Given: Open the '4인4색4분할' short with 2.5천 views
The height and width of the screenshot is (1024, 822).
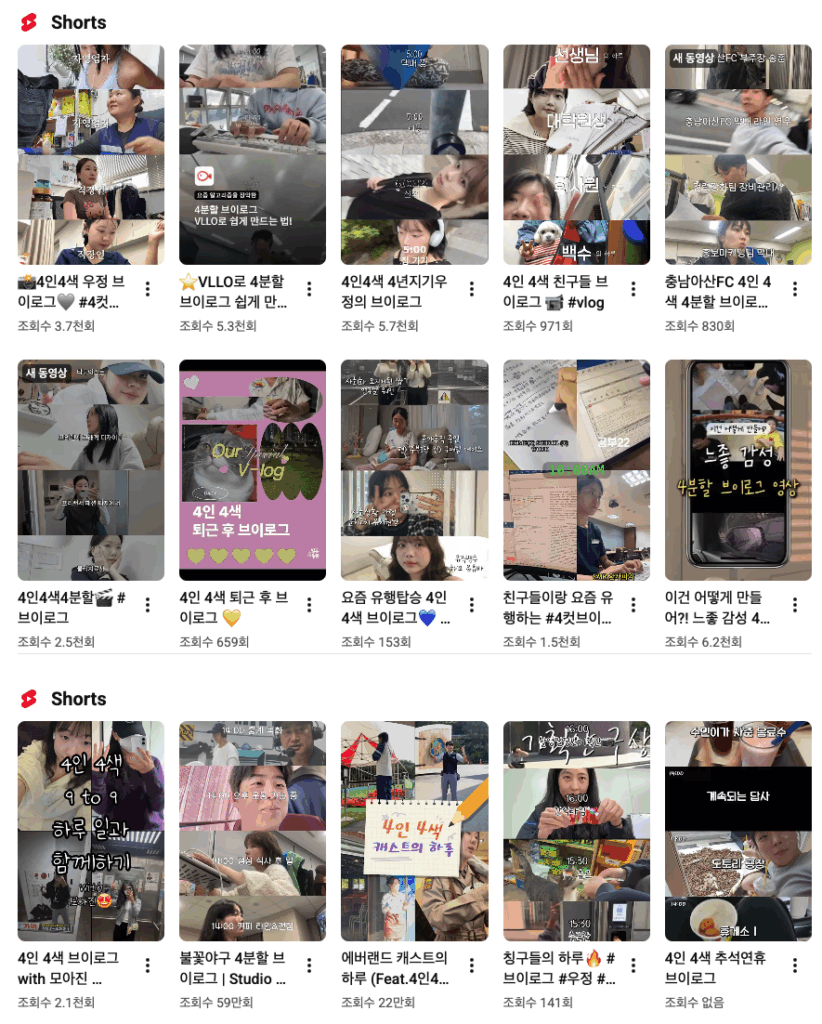Looking at the screenshot, I should coord(91,470).
